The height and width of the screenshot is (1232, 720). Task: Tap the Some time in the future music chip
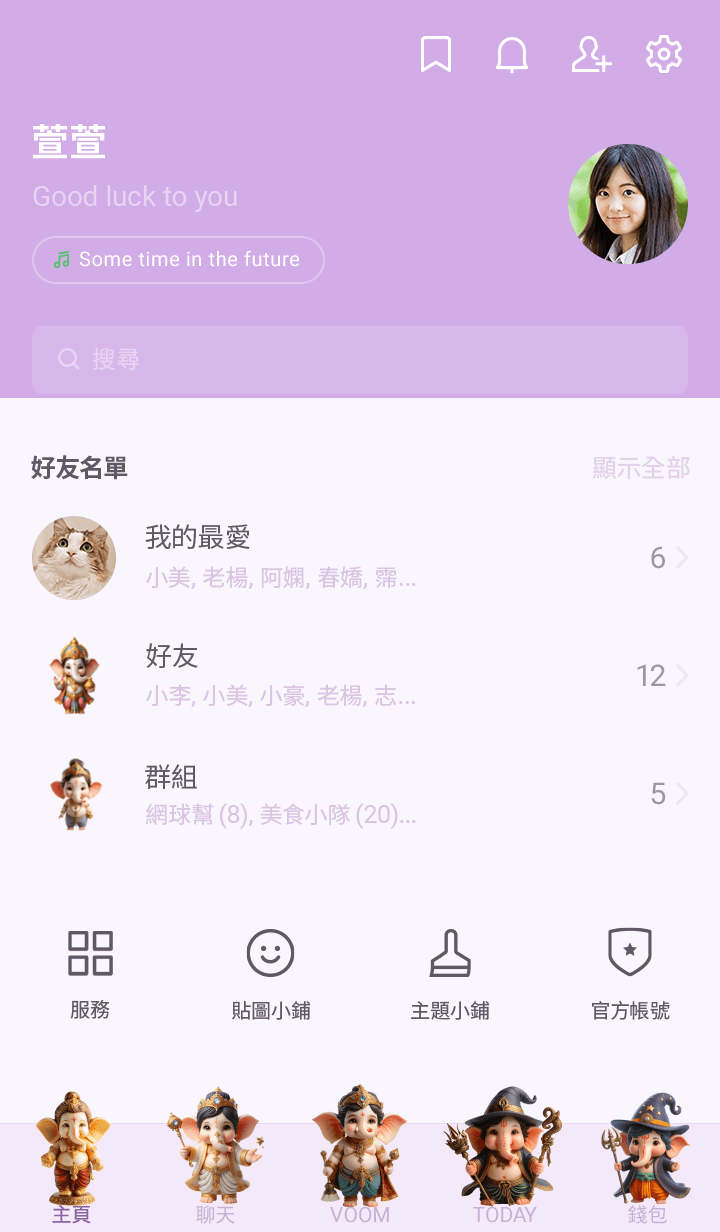point(178,260)
